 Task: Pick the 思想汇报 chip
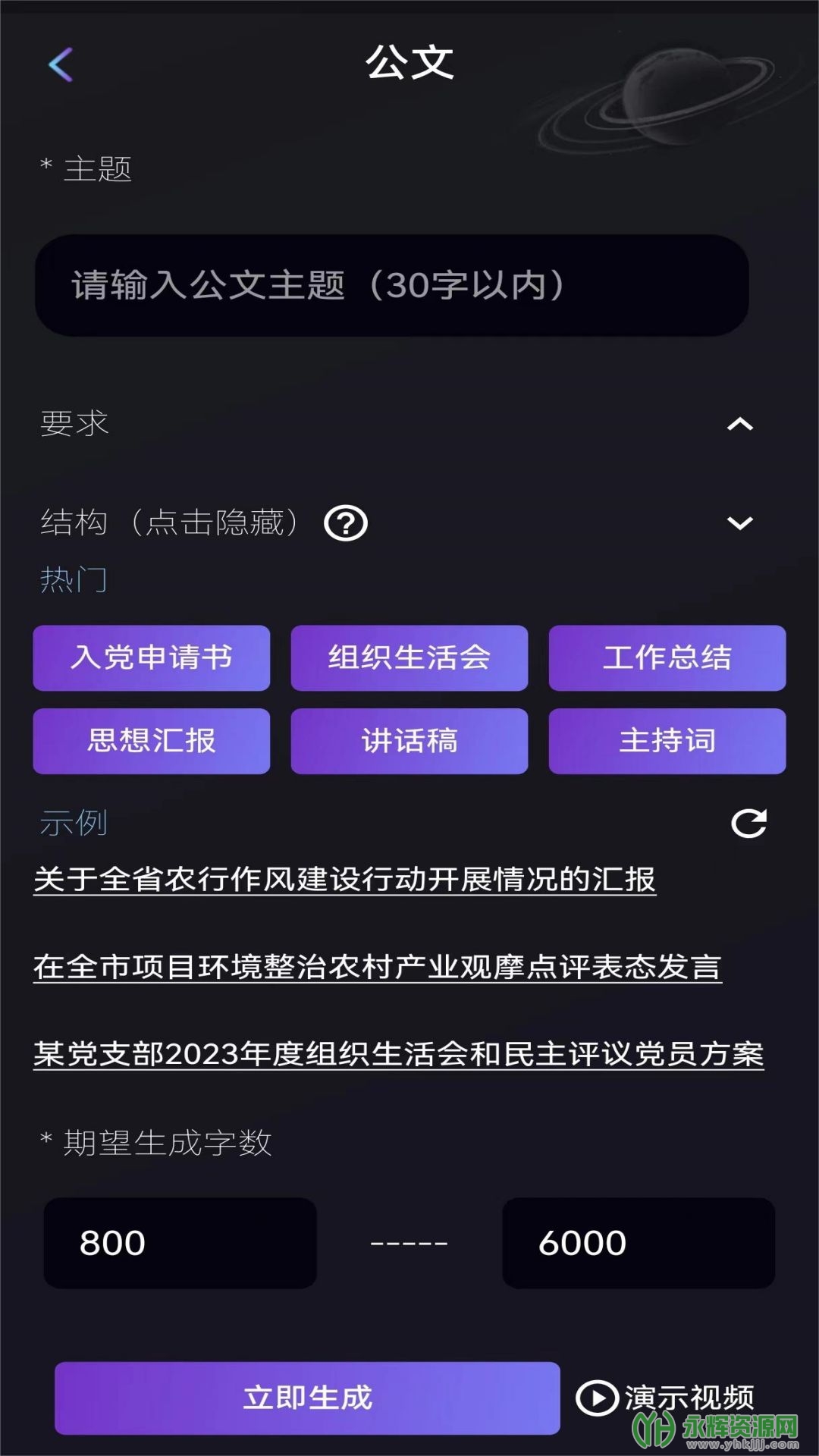point(152,741)
